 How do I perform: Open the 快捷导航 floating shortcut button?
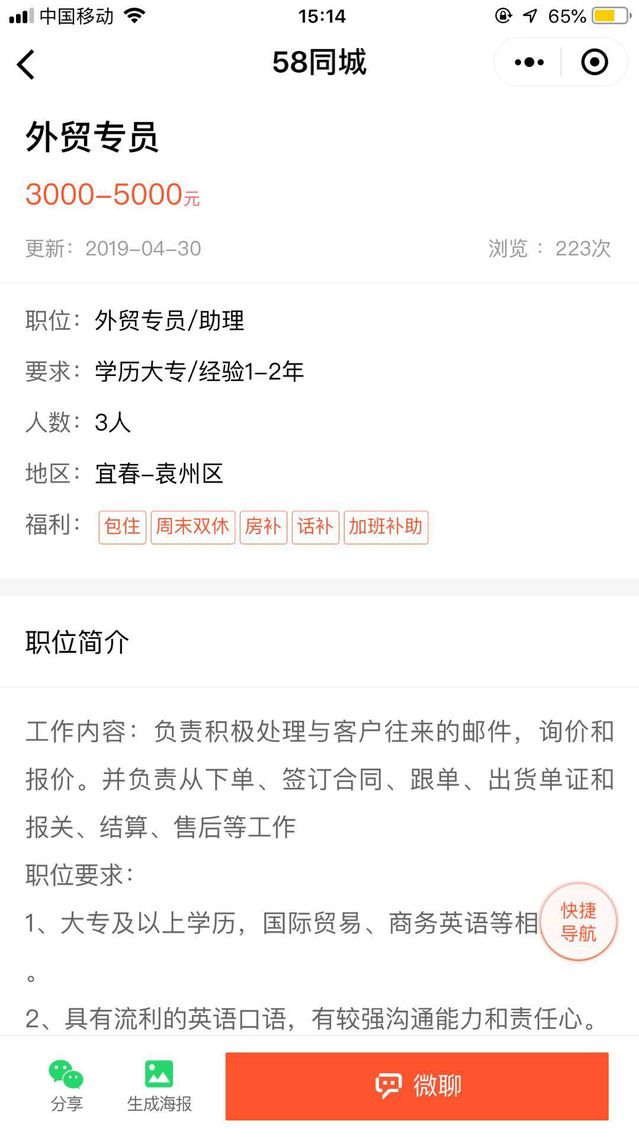pyautogui.click(x=578, y=922)
